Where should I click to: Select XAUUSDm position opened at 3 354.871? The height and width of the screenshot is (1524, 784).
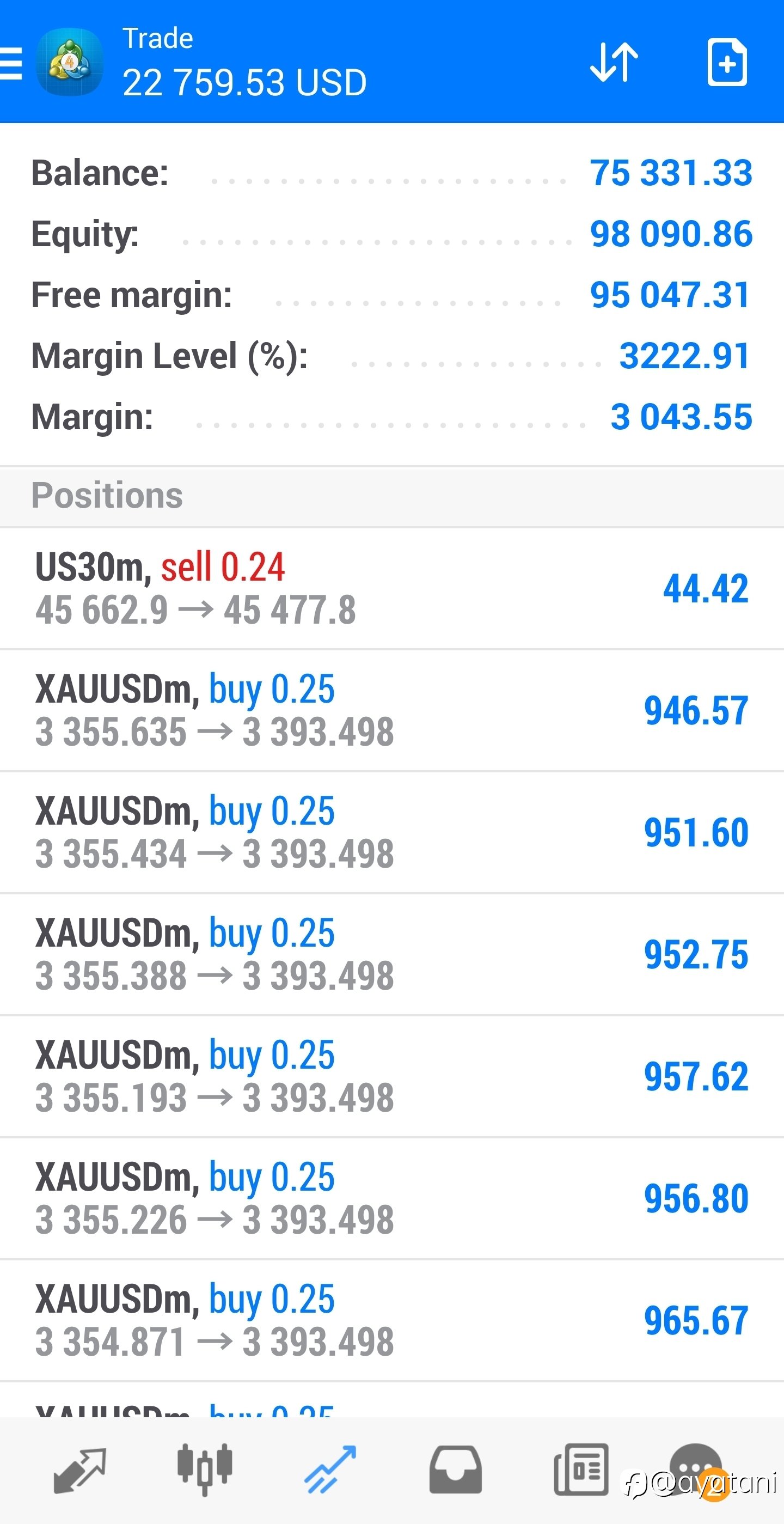coord(392,1320)
